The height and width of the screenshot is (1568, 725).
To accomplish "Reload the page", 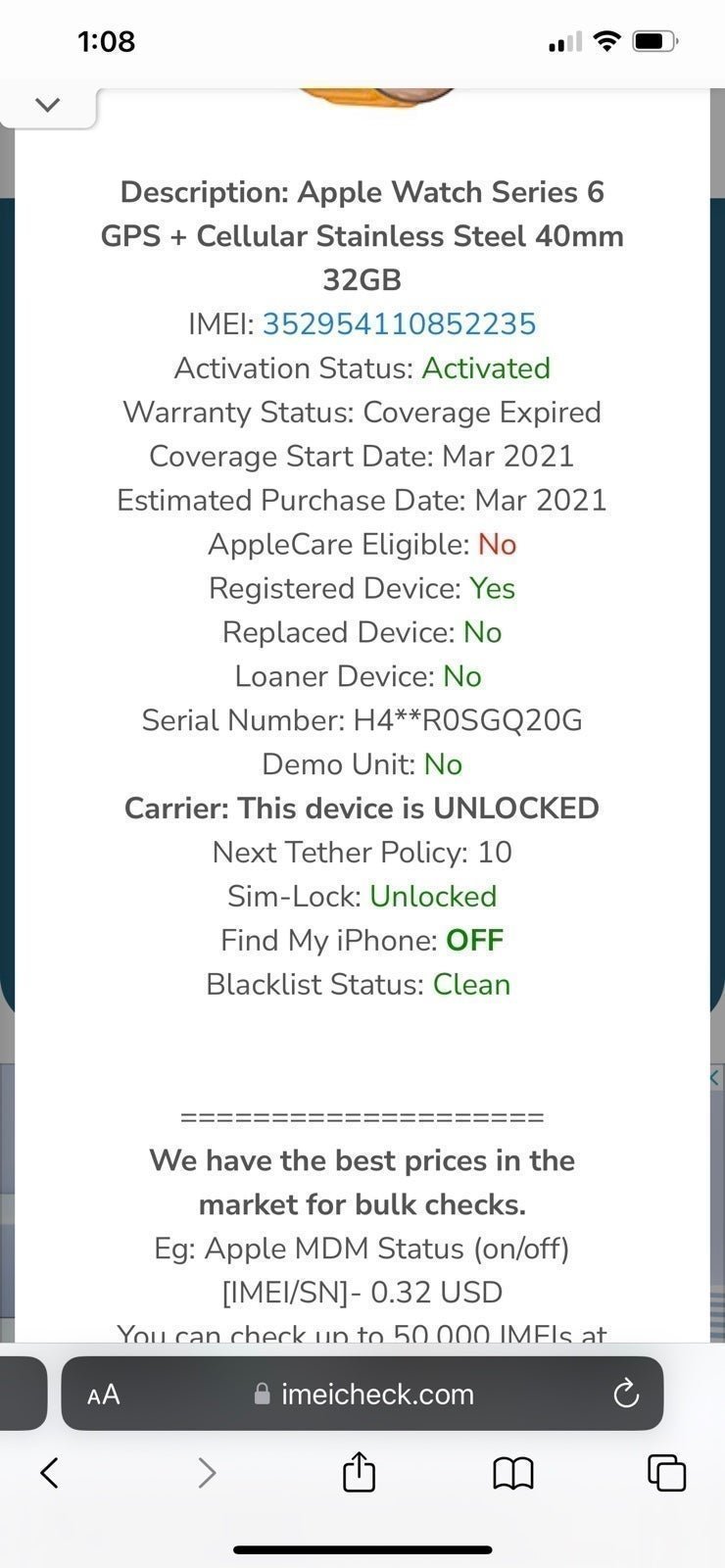I will pyautogui.click(x=626, y=1394).
